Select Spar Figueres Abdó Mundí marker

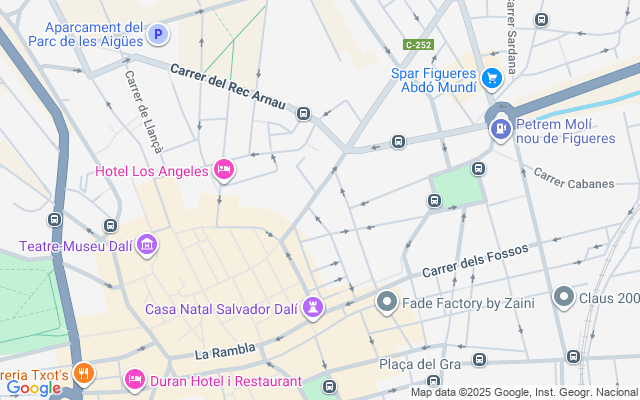(491, 77)
